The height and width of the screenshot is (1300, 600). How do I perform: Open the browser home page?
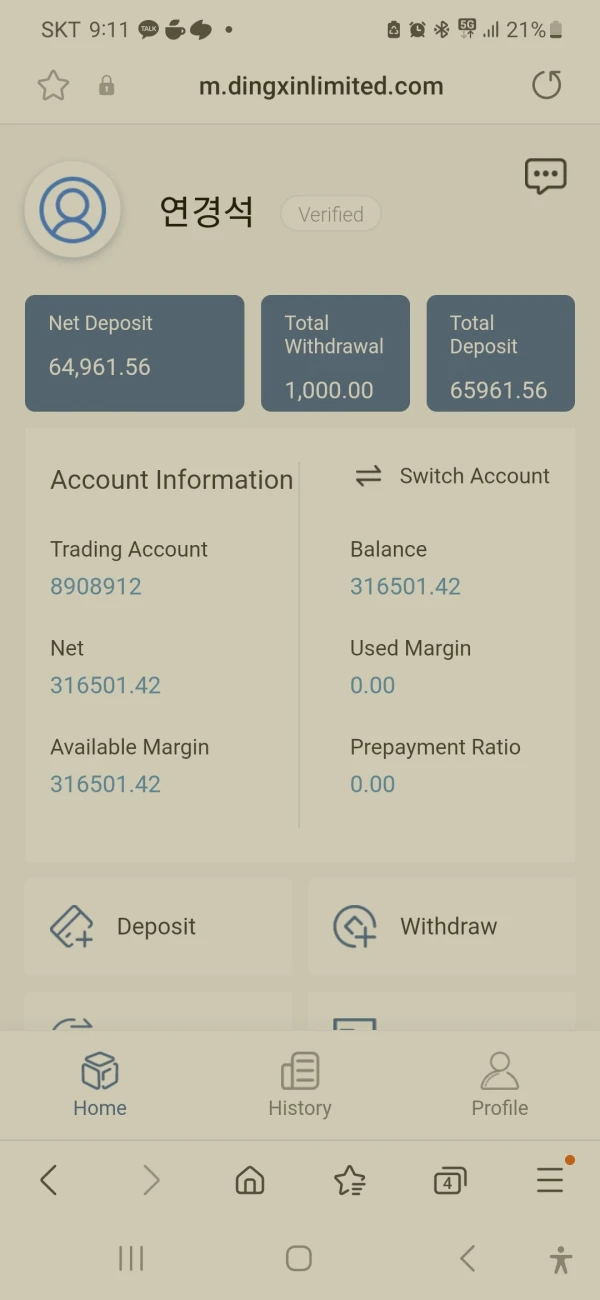249,1181
